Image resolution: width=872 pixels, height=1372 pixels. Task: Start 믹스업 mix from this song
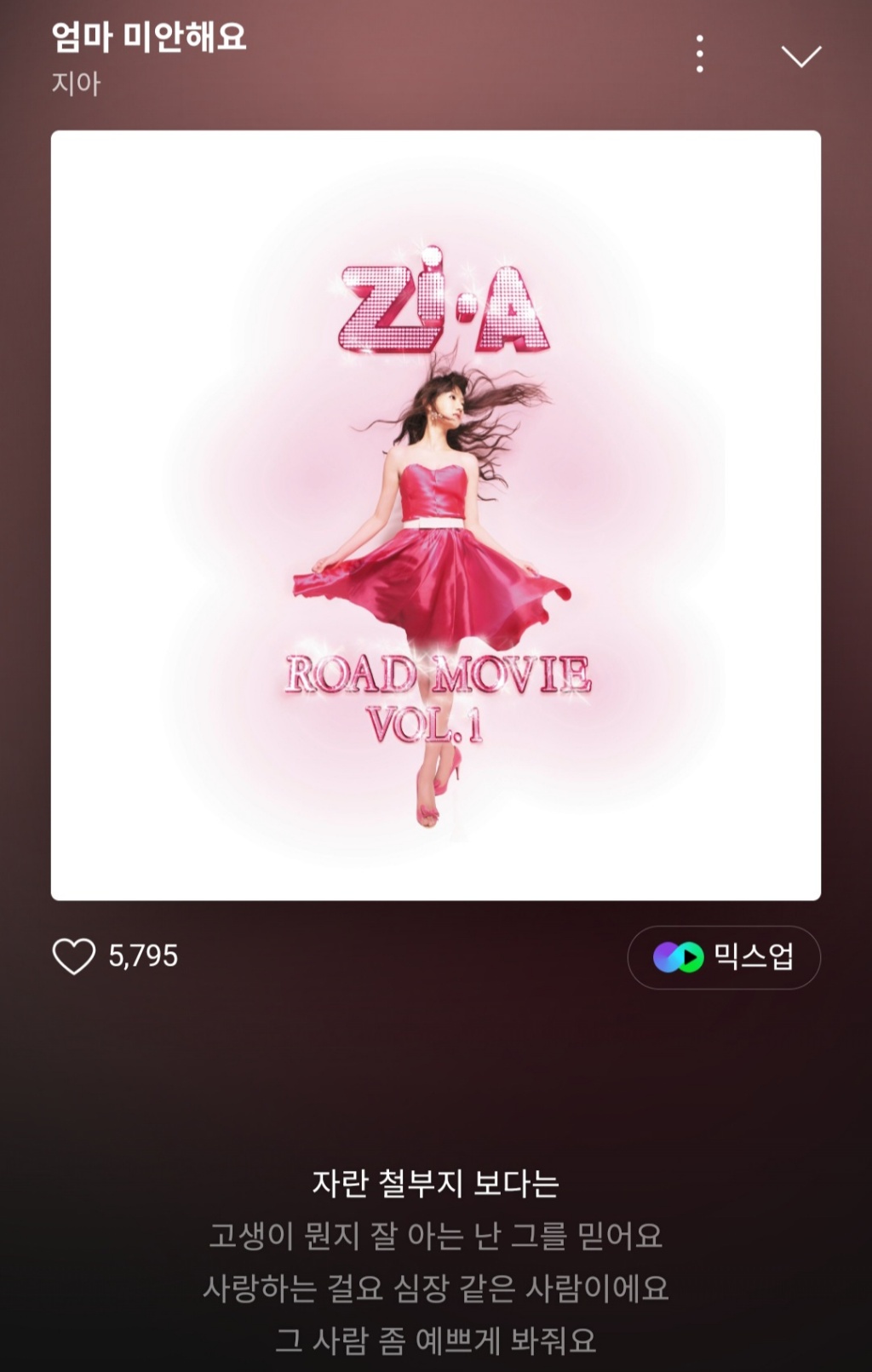point(724,957)
